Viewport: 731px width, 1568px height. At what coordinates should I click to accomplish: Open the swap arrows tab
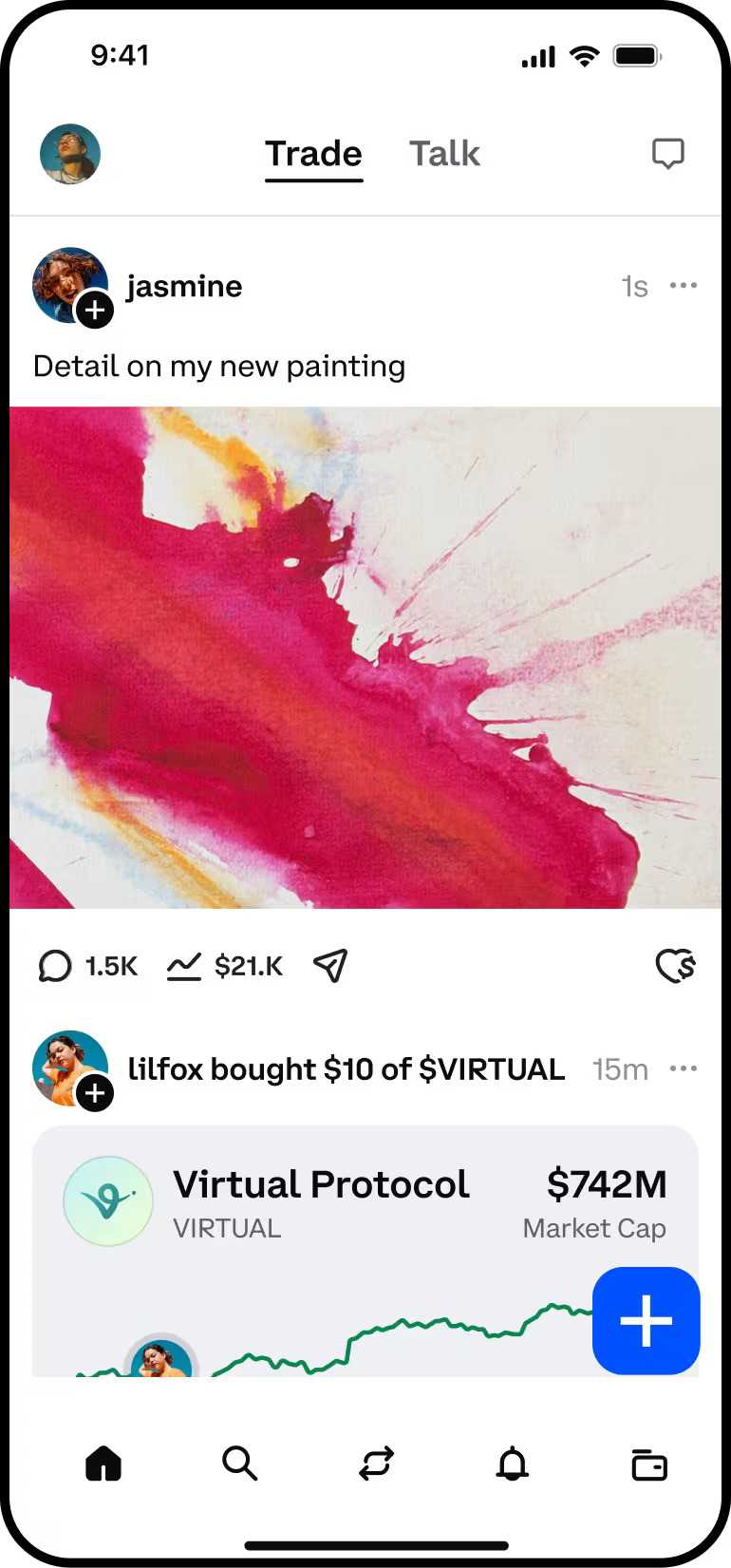click(376, 1464)
